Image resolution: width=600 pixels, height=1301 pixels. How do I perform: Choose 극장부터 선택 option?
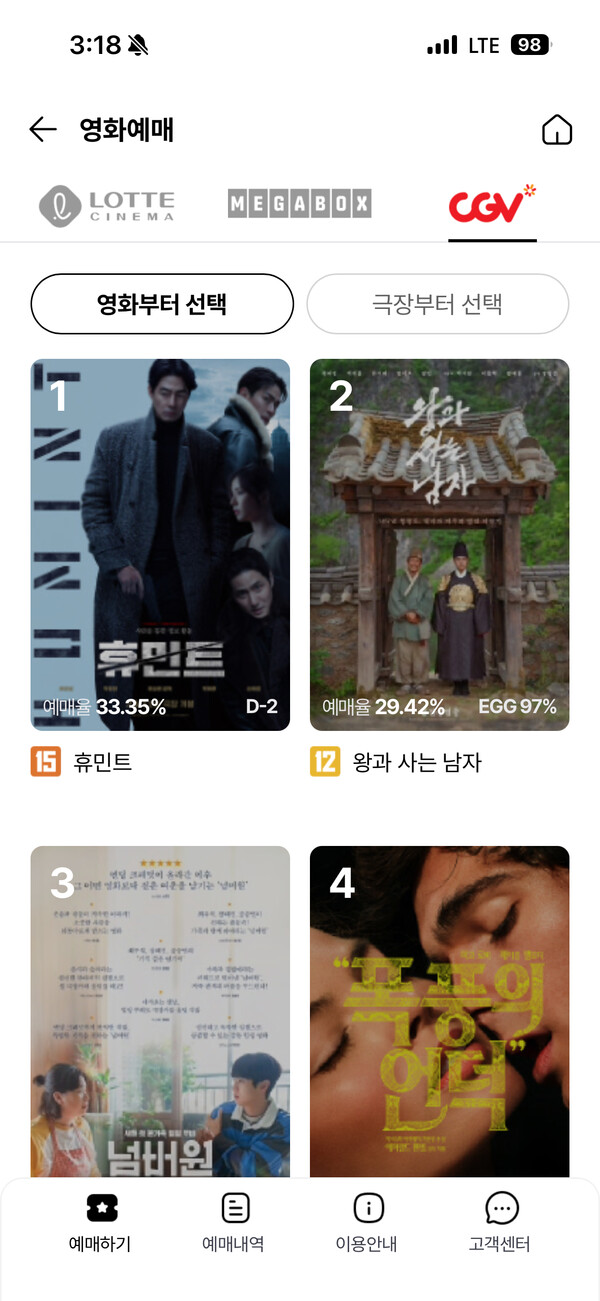tap(437, 304)
